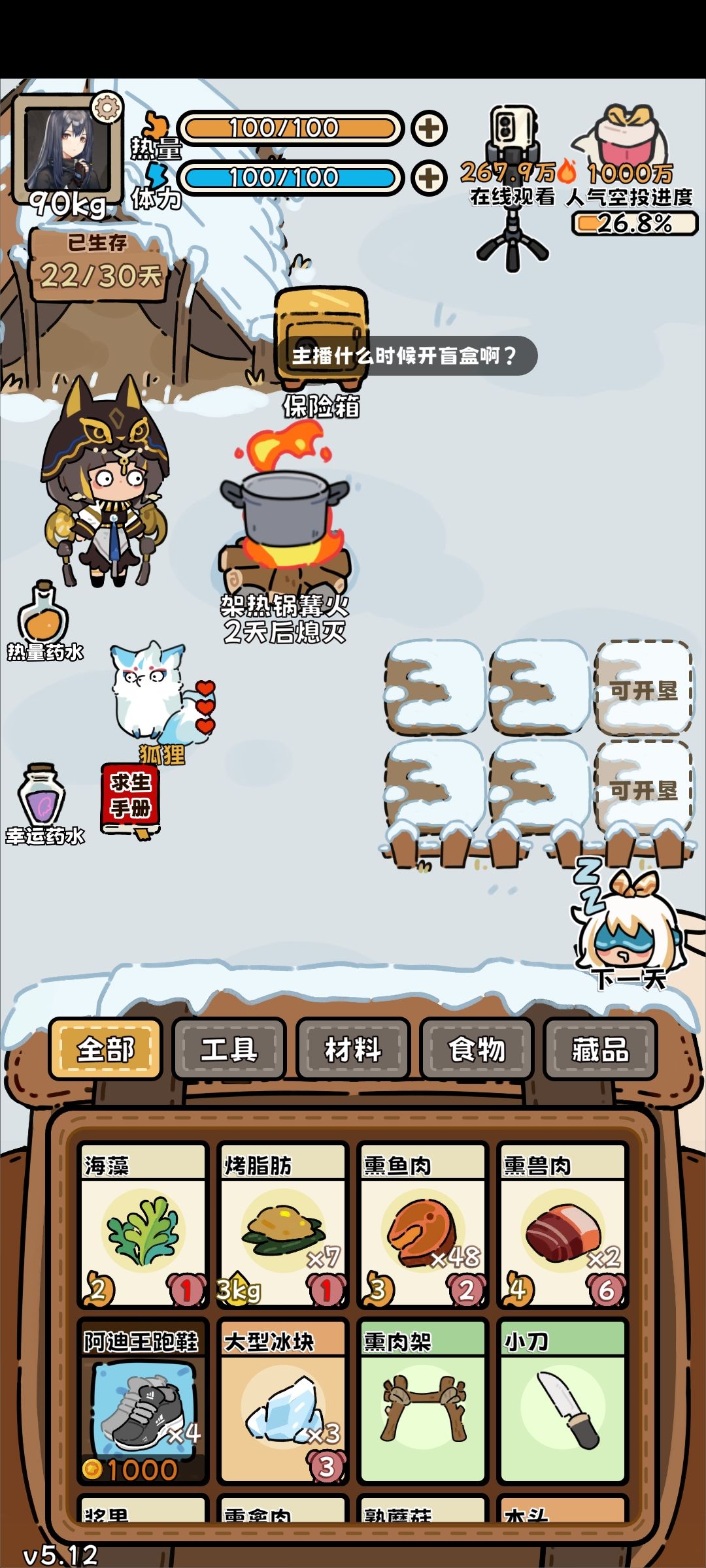Click the campfire with cooking pot
706x1568 pixels.
point(284,516)
